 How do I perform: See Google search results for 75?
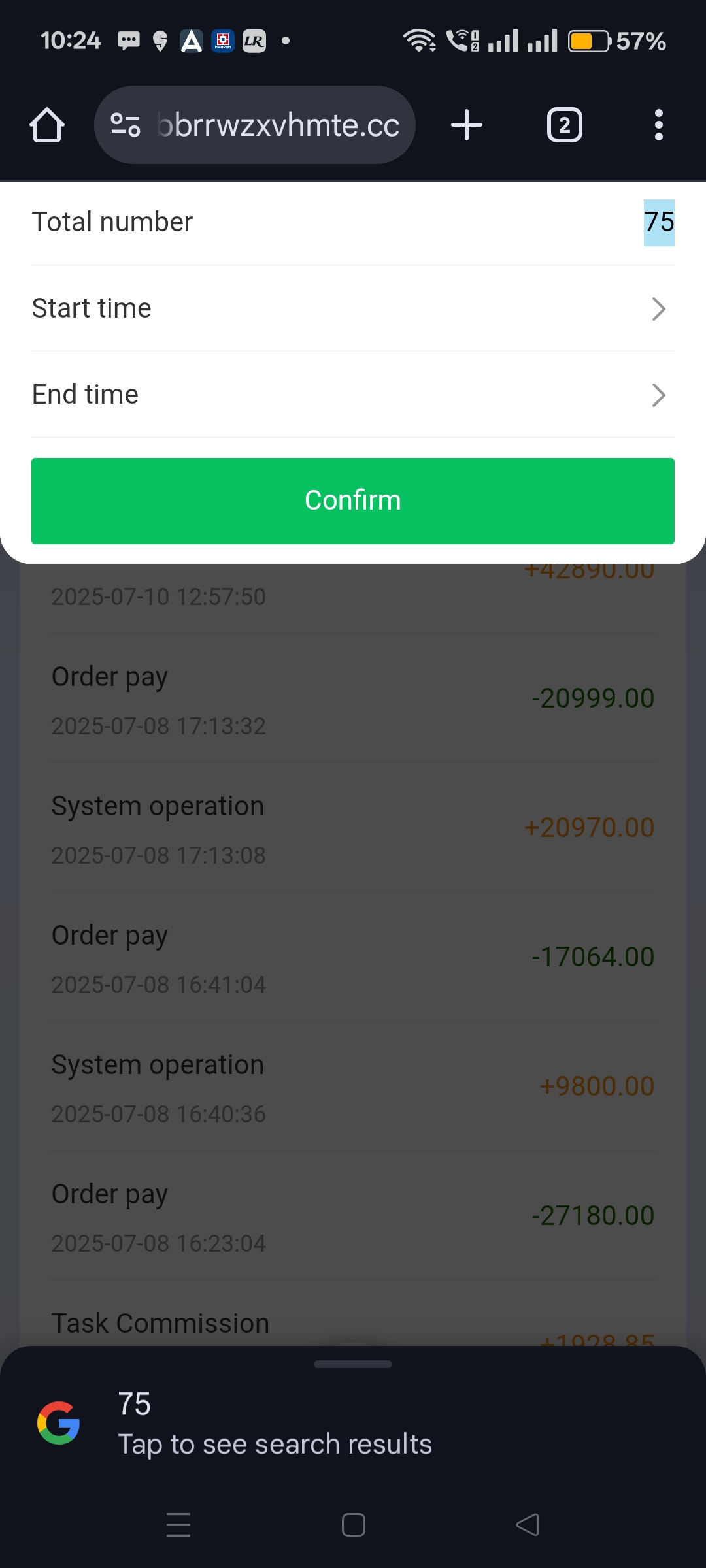point(275,1424)
